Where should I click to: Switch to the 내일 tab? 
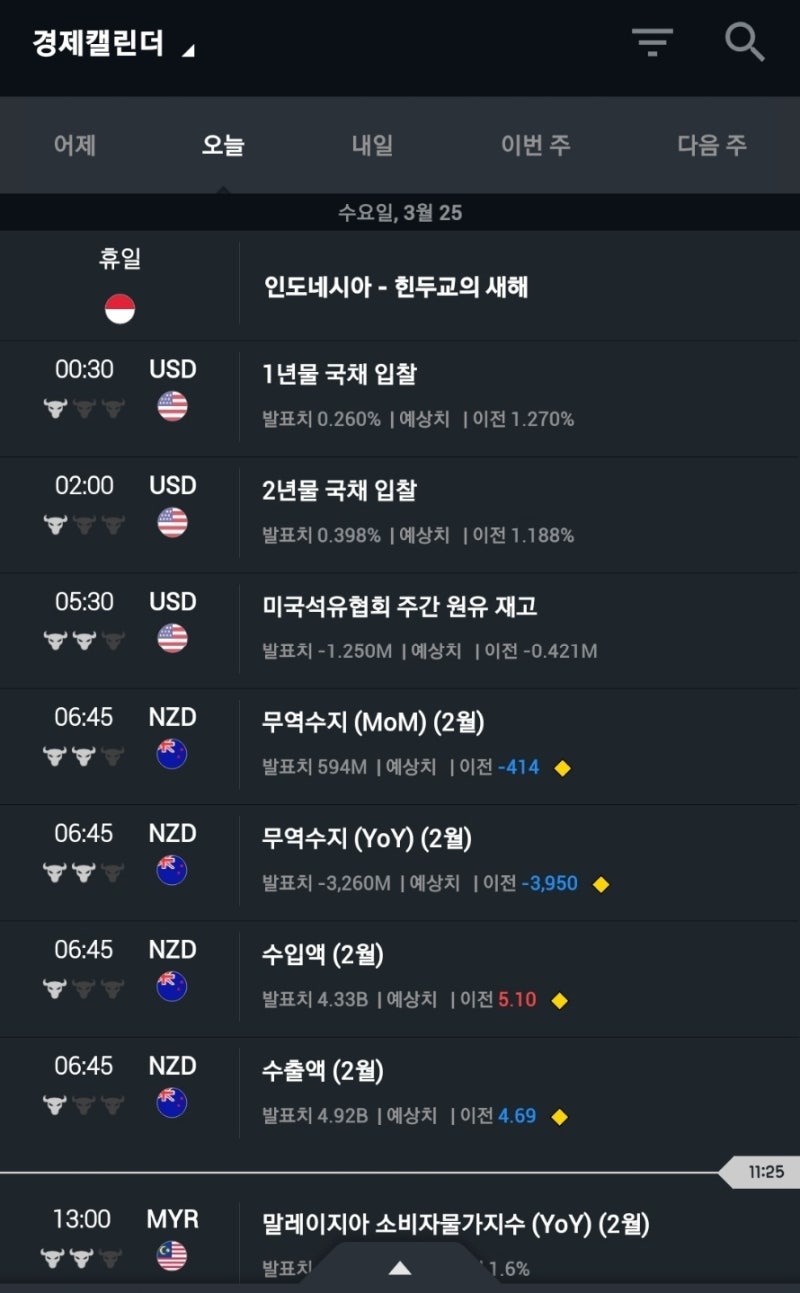[372, 145]
